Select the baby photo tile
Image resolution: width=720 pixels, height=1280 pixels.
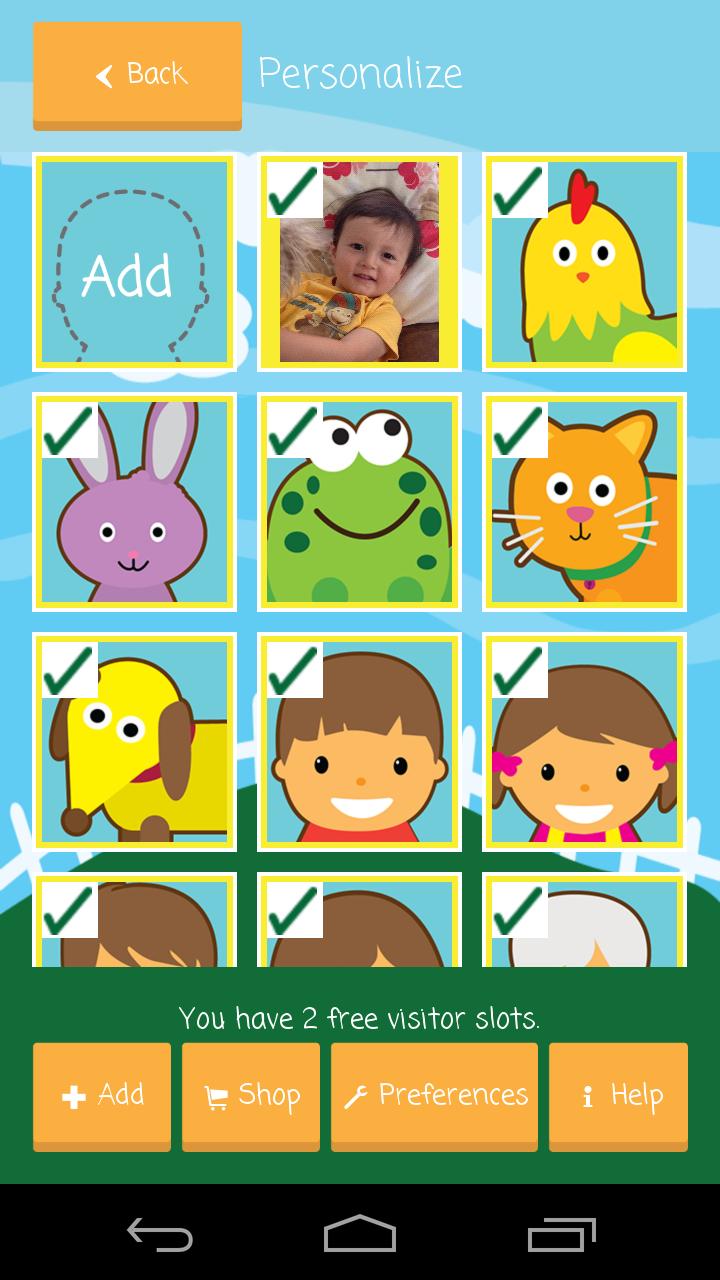[x=359, y=262]
